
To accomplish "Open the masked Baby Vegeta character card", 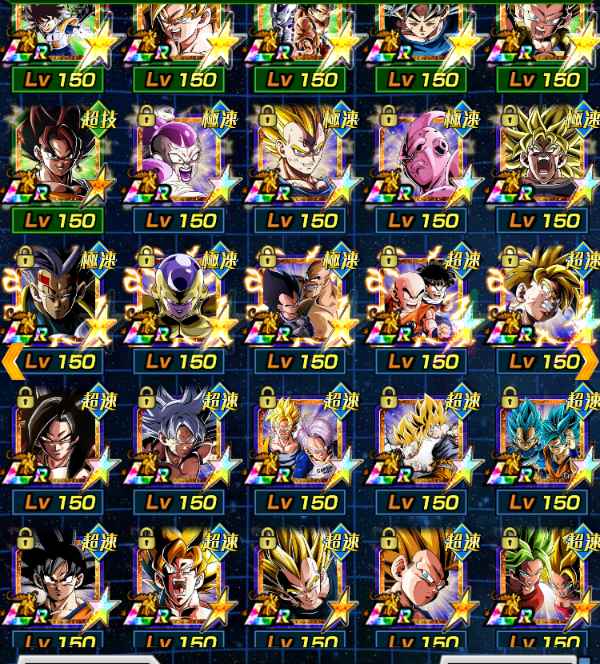I will click(62, 300).
